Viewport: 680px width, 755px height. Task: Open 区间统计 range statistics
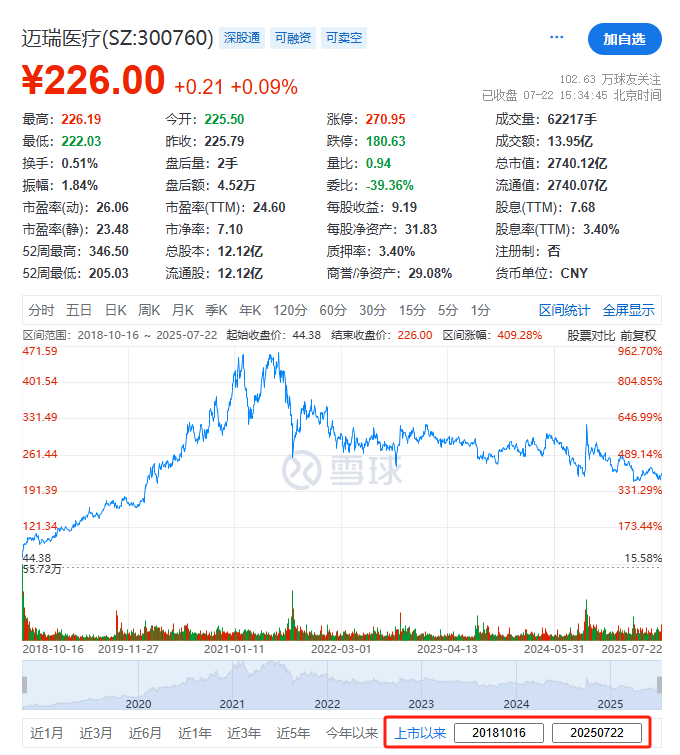[565, 310]
